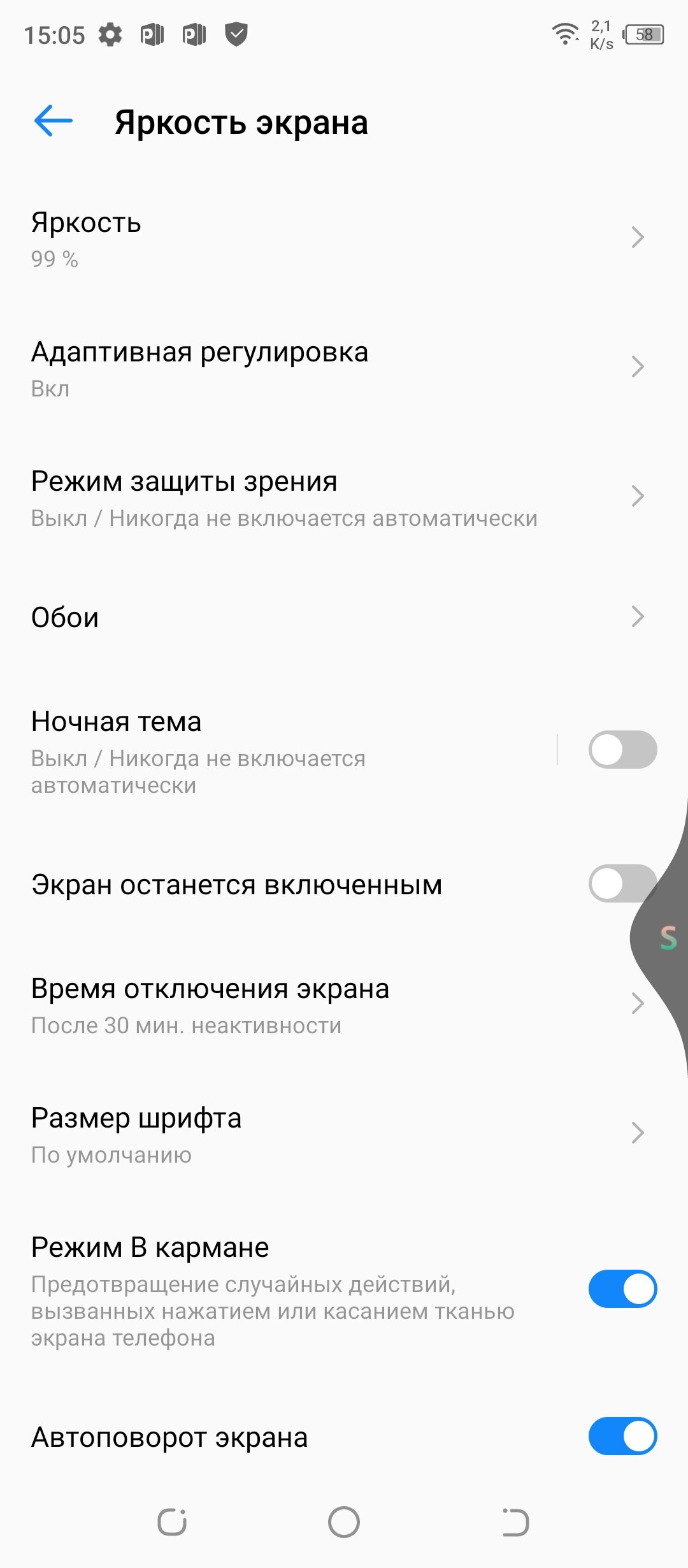Open Размер шрифта settings
The width and height of the screenshot is (688, 1568).
pyautogui.click(x=344, y=1135)
